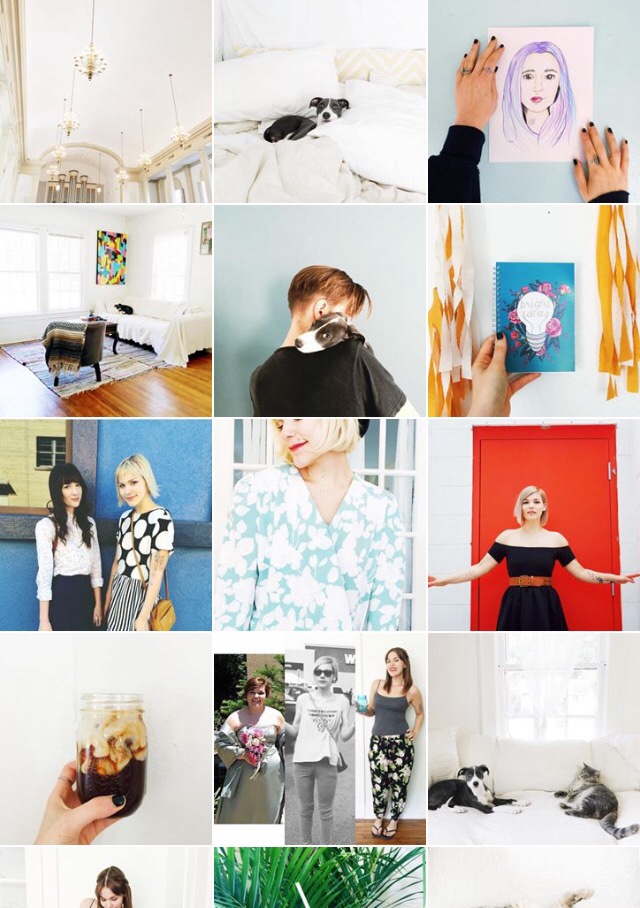Open the two women by blue wall photo

click(x=105, y=524)
